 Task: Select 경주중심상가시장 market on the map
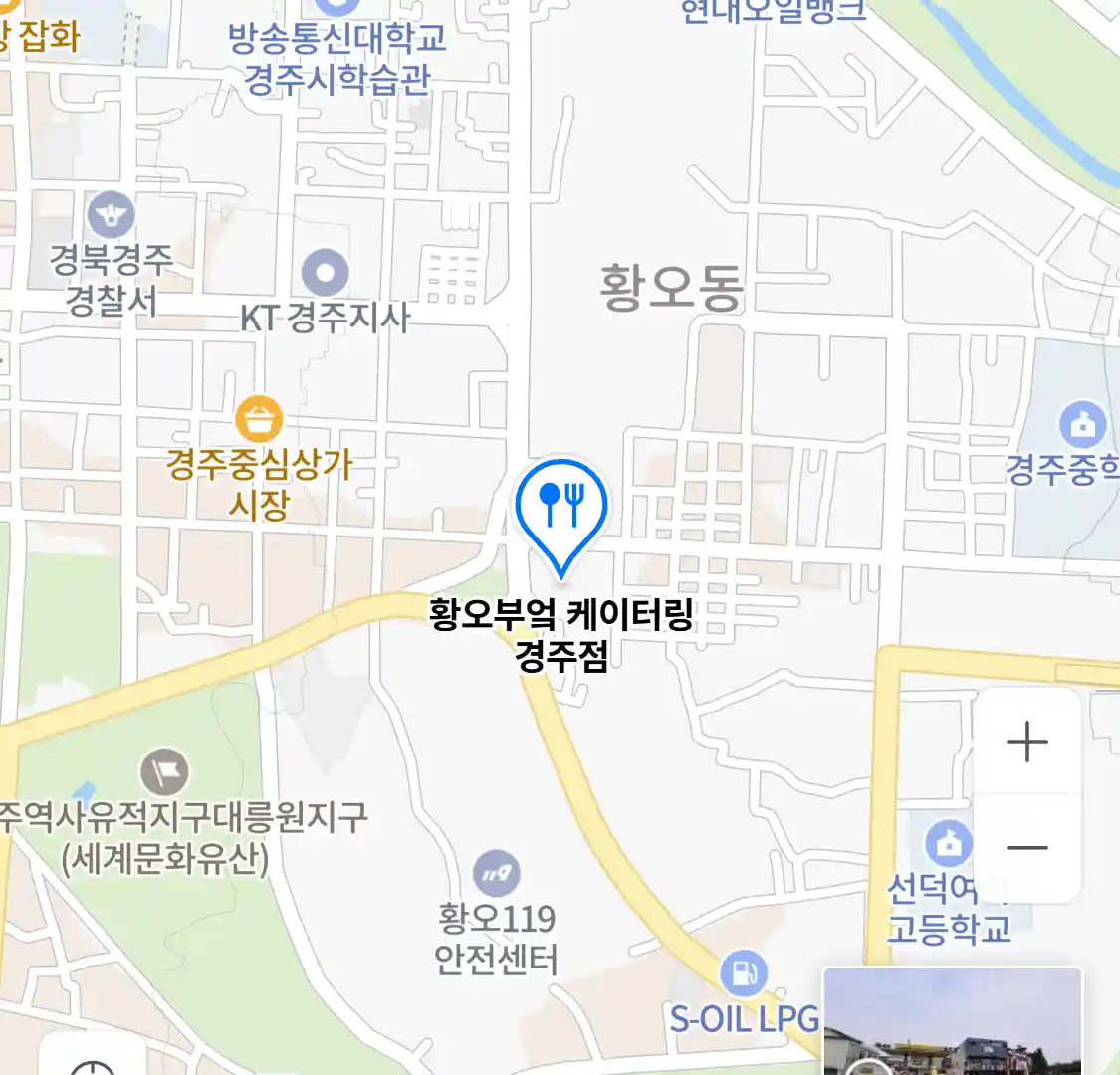(259, 420)
